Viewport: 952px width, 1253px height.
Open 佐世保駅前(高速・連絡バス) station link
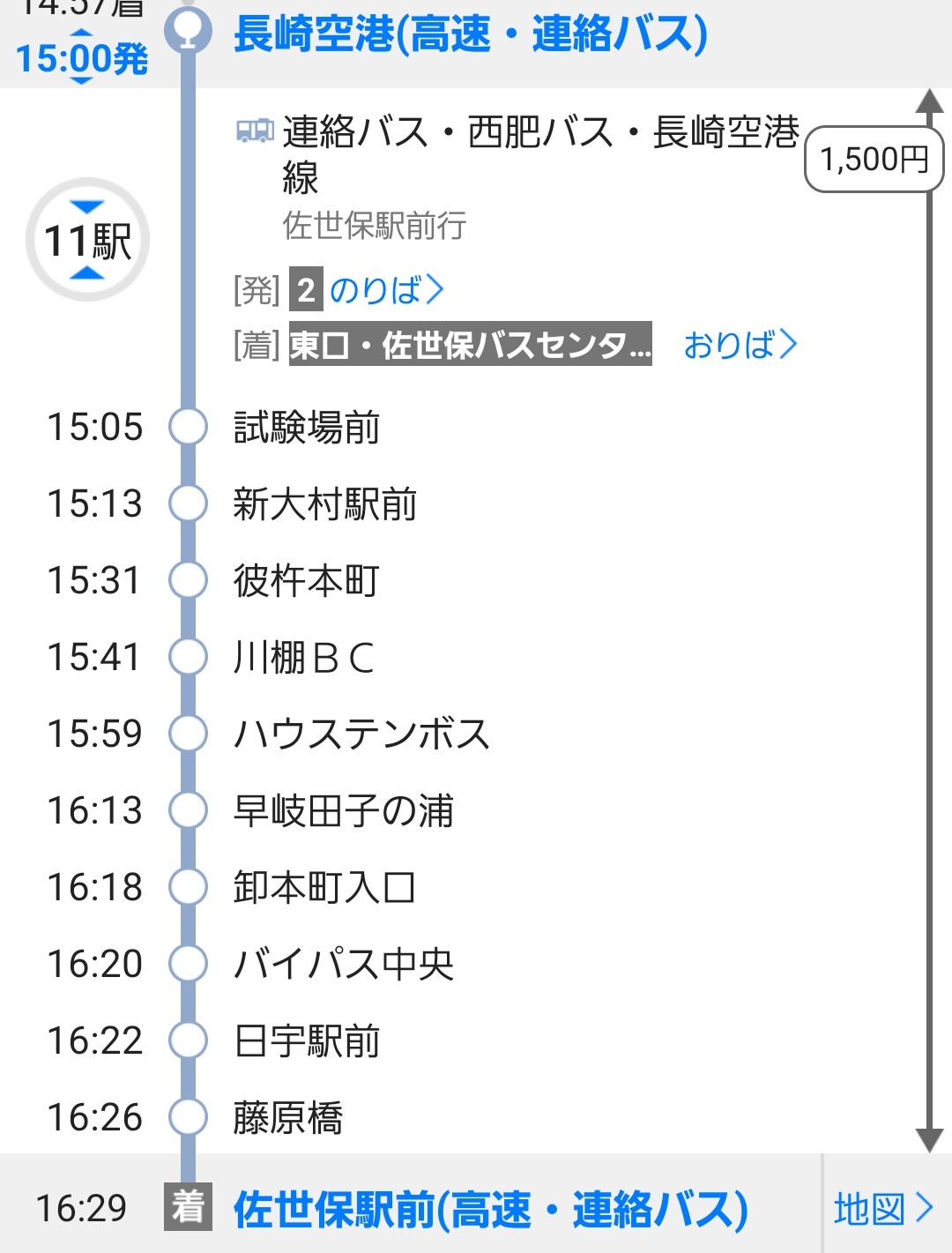click(490, 1209)
